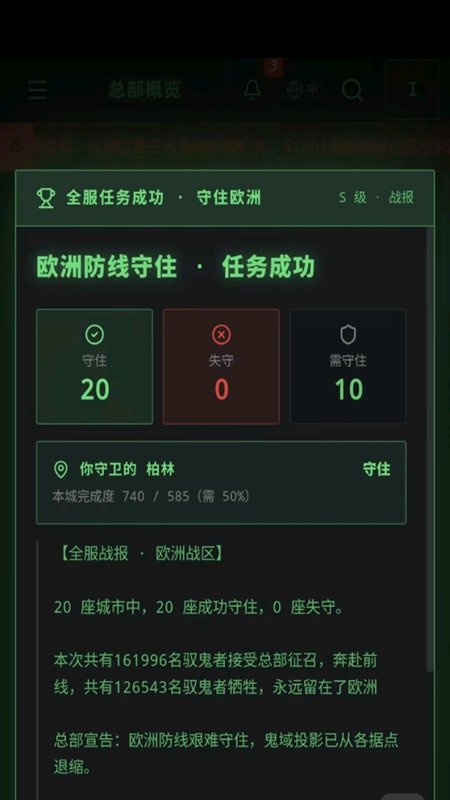Change language via the globe icon
Image resolution: width=450 pixels, height=800 pixels.
click(x=302, y=90)
